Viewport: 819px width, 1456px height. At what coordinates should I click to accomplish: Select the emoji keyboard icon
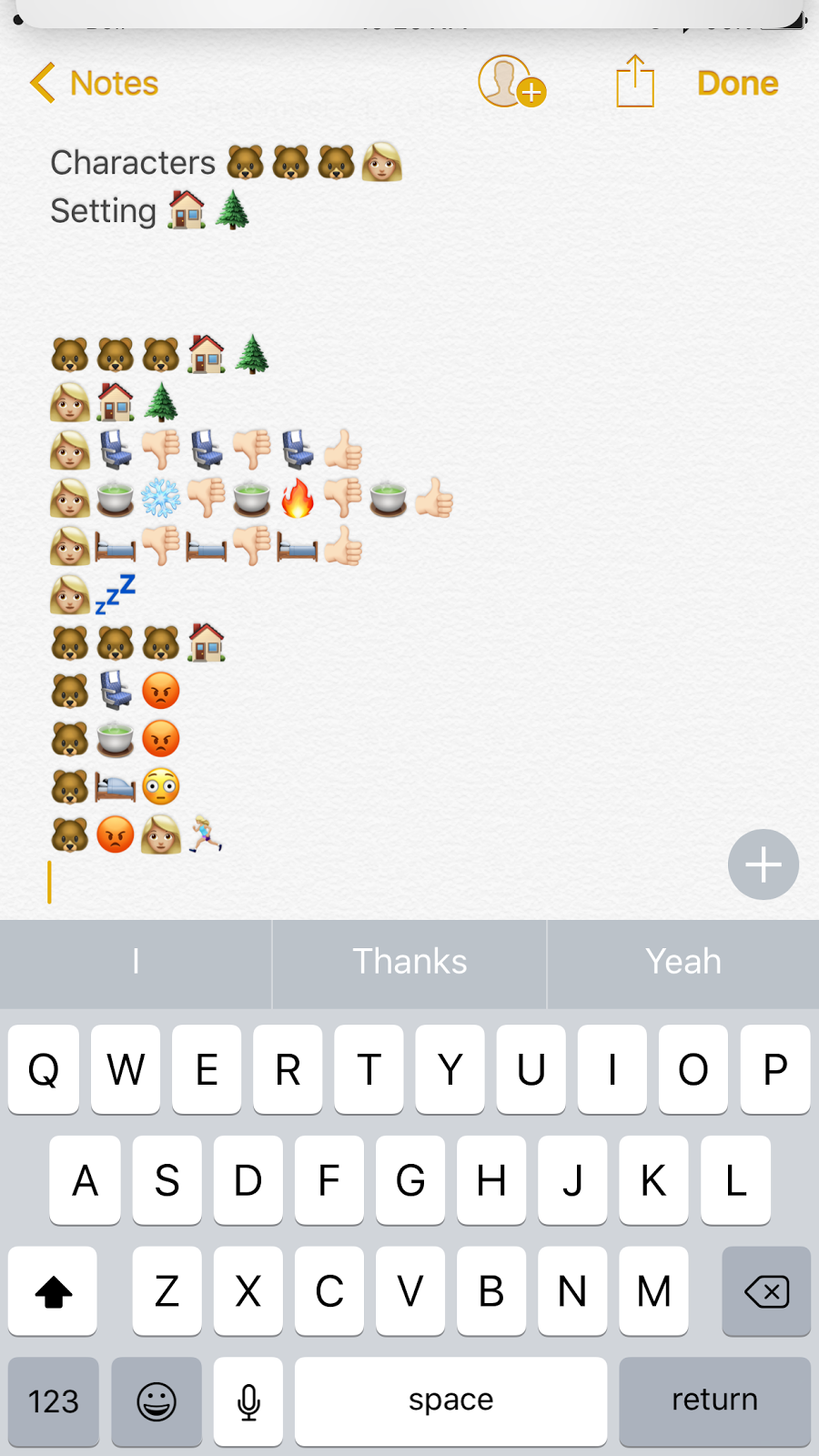coord(157,1401)
